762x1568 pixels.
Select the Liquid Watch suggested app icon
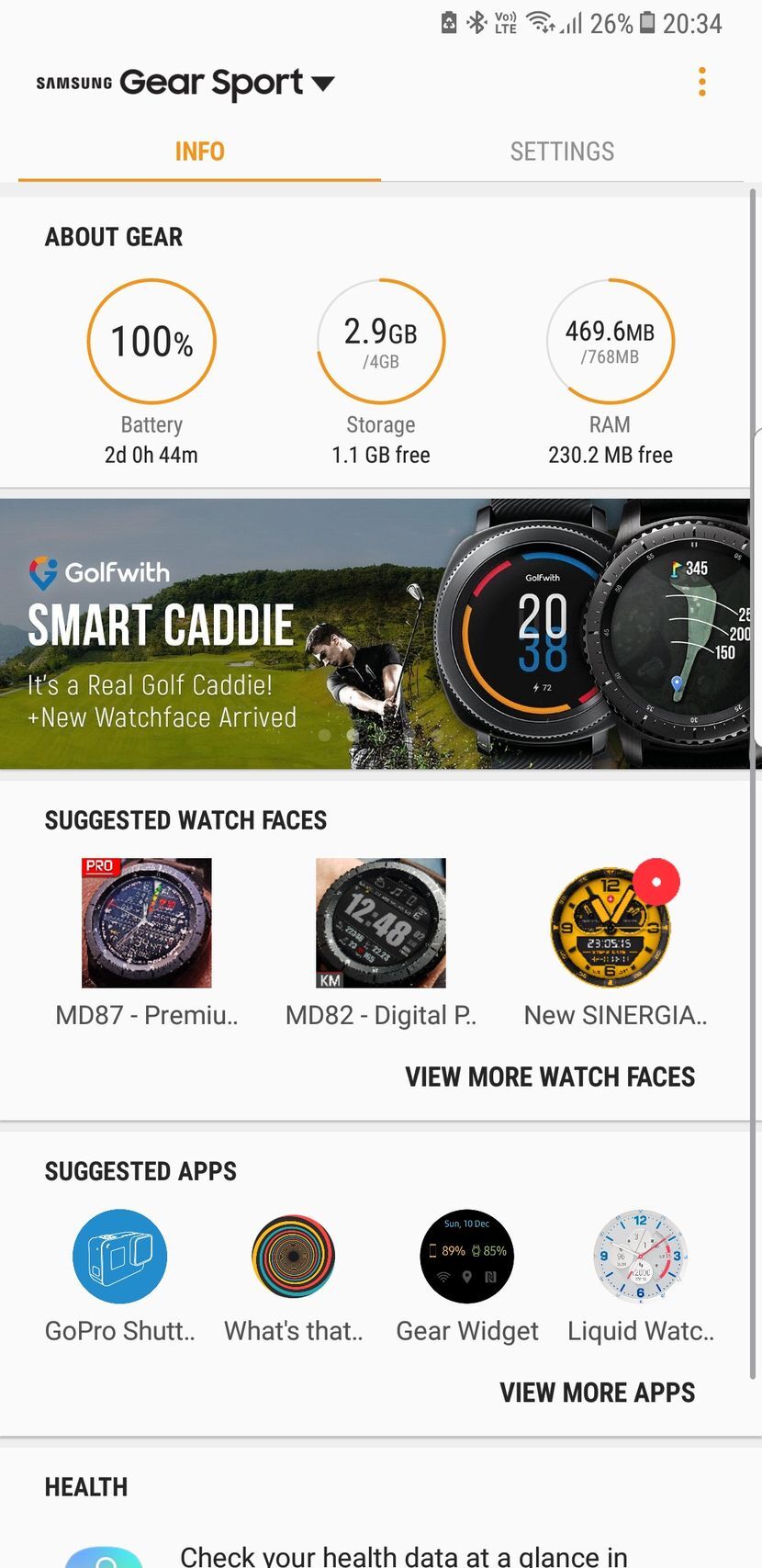point(640,1256)
